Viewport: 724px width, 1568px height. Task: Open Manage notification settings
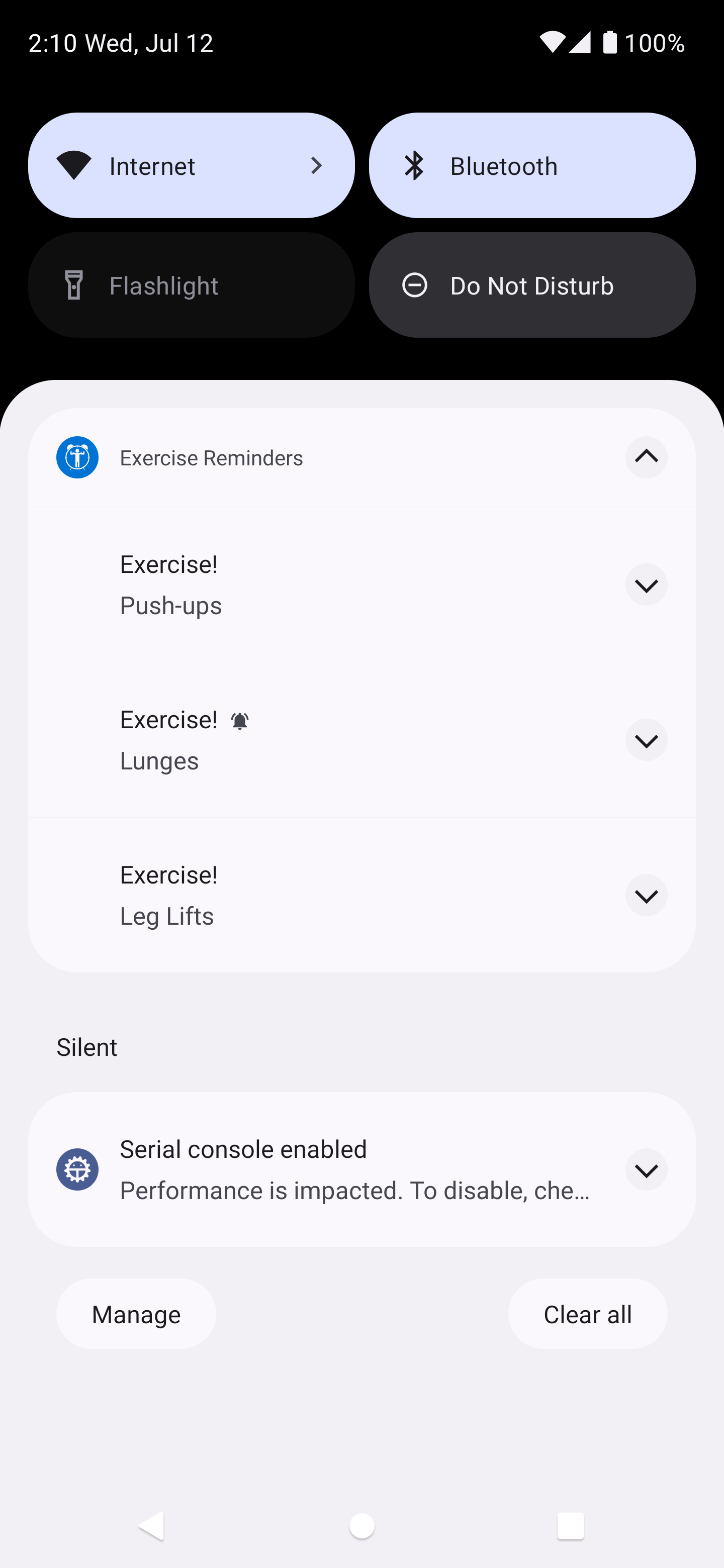pos(136,1314)
